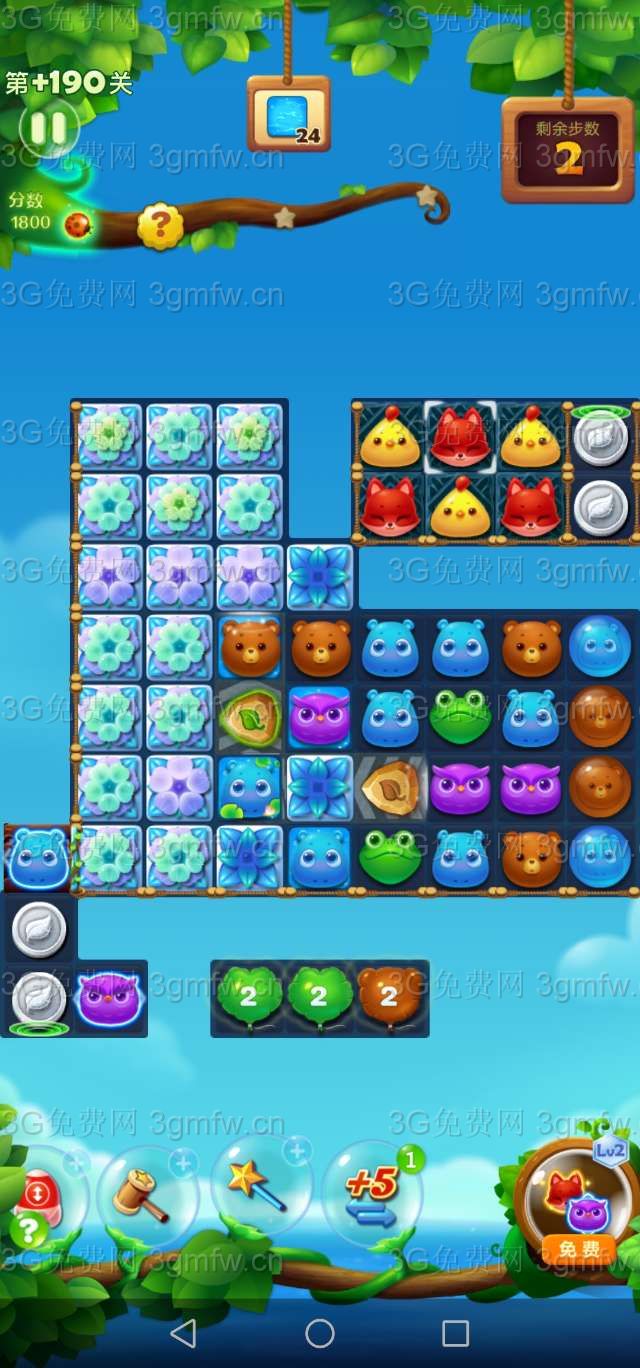The width and height of the screenshot is (640, 1368).
Task: Go to the home screen
Action: (x=320, y=1332)
